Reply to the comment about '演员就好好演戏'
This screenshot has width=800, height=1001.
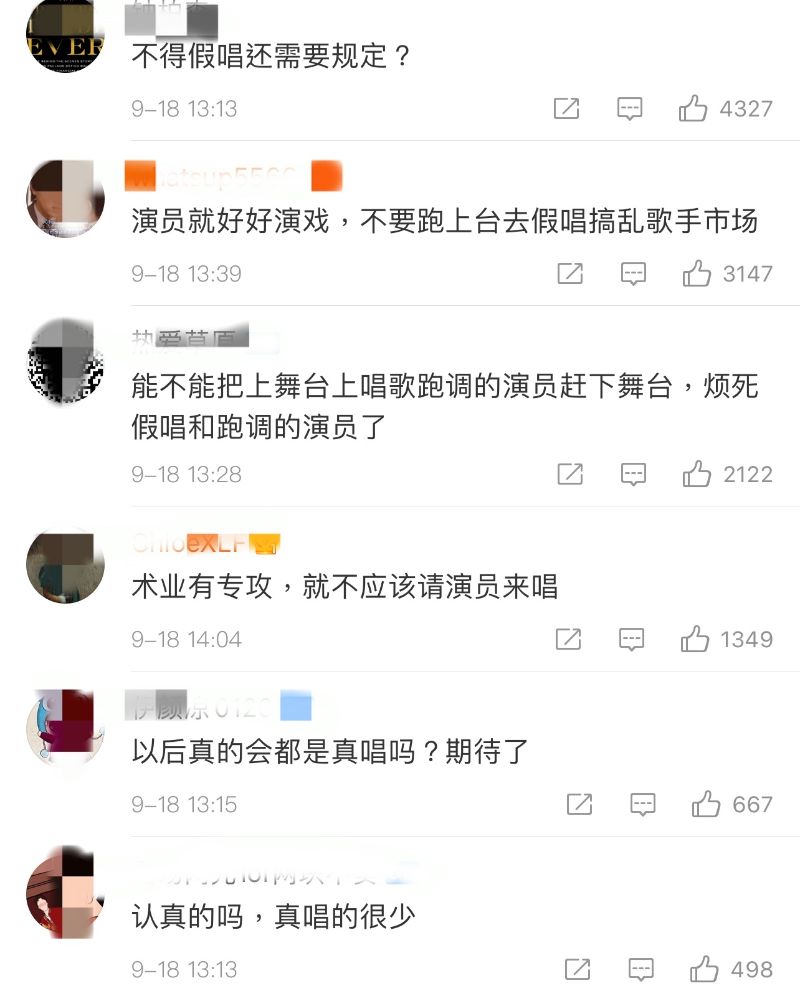coord(633,274)
